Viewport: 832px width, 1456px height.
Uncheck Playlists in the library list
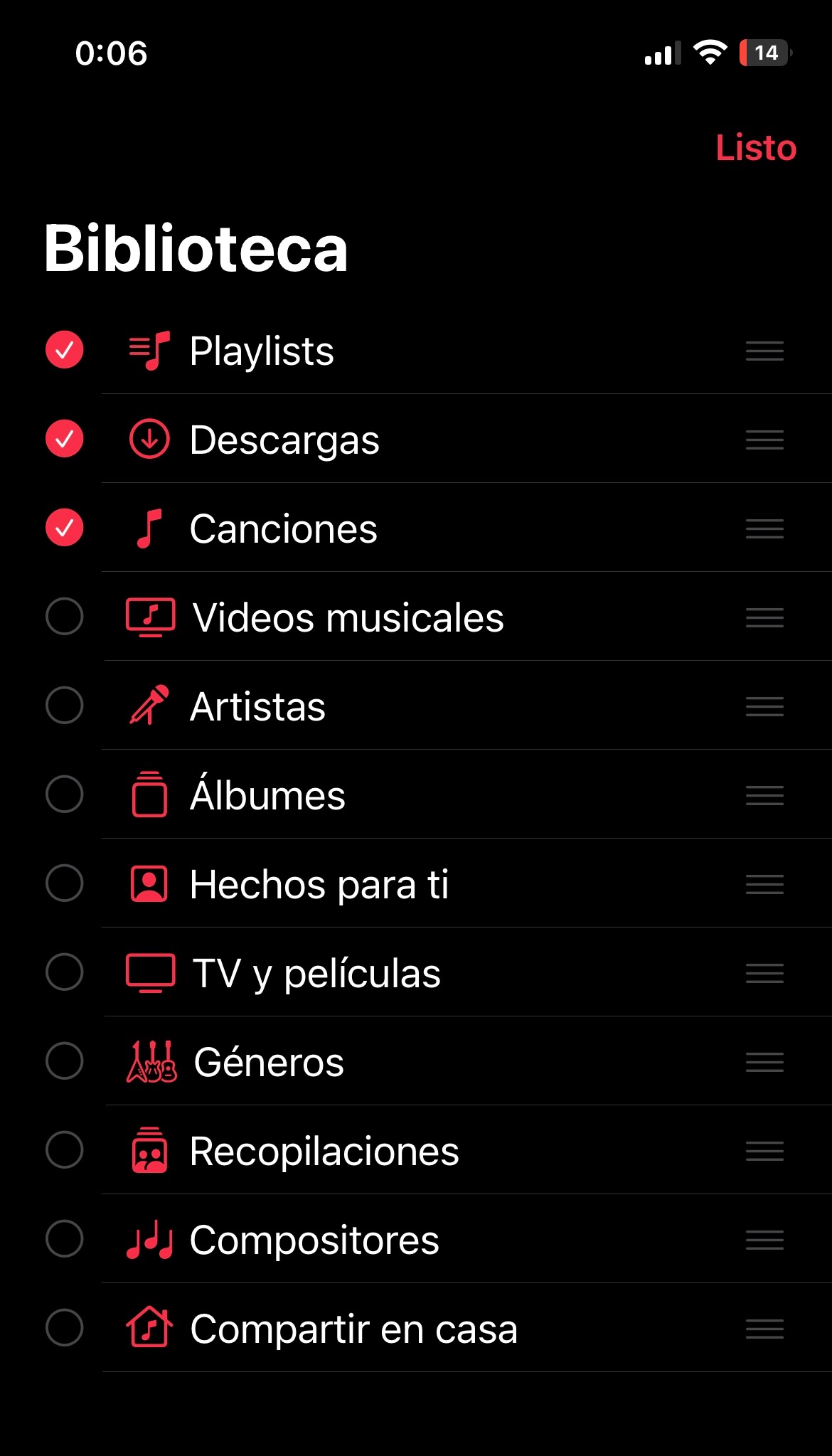(x=65, y=350)
